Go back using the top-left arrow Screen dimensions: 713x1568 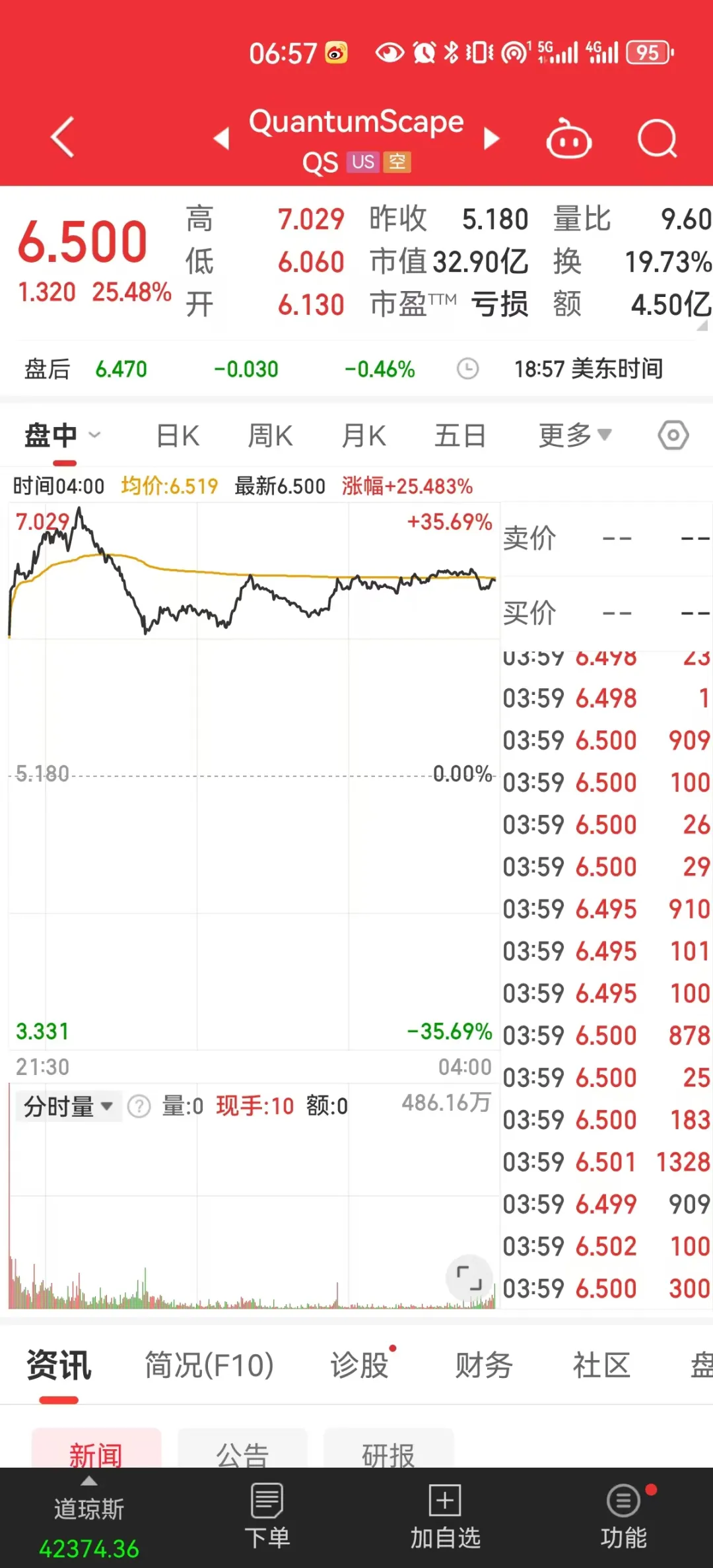pos(63,137)
